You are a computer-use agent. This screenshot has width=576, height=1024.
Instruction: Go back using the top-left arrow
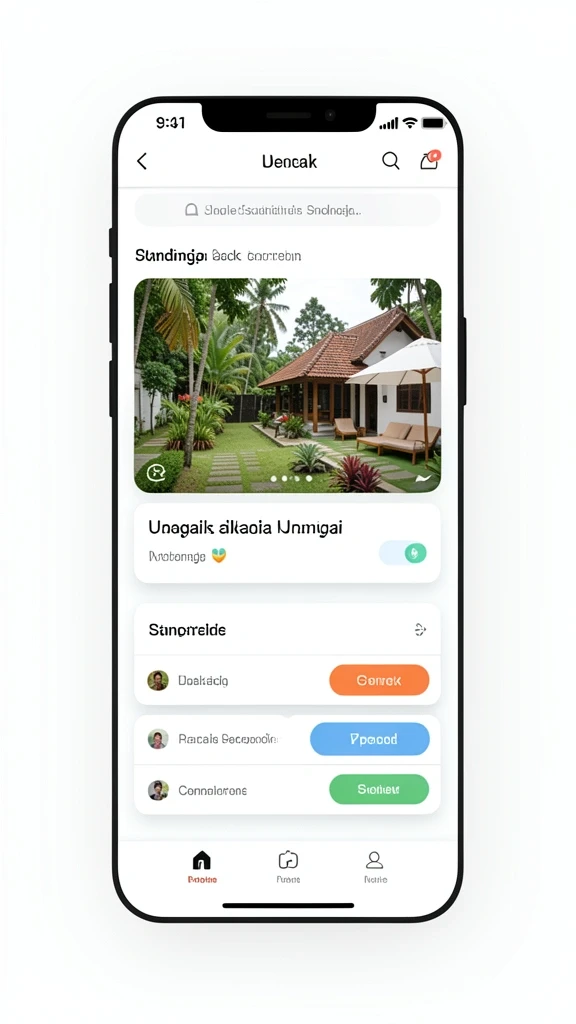[x=142, y=161]
